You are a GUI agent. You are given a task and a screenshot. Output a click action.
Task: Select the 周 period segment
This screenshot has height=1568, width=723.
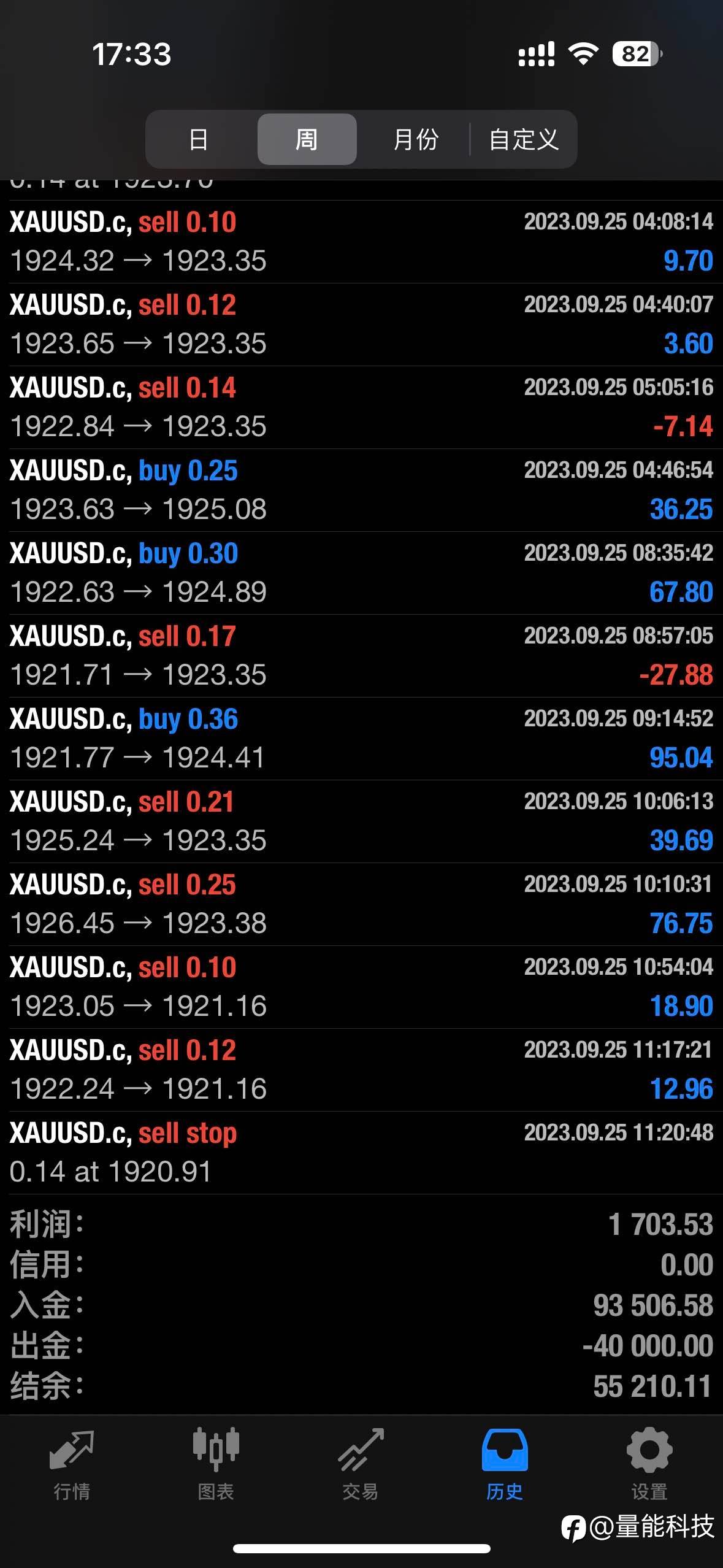[307, 139]
